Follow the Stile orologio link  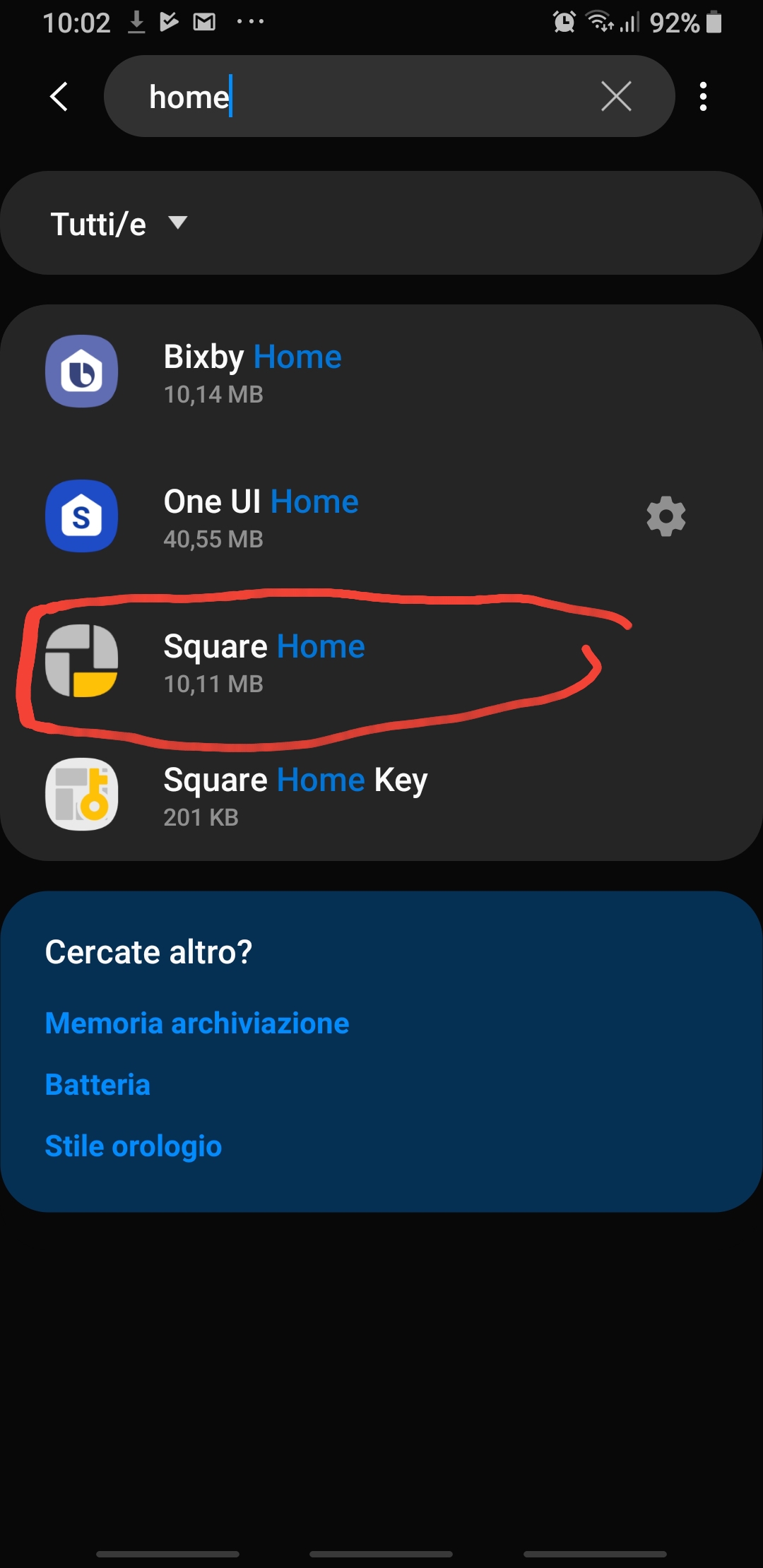click(x=134, y=1146)
